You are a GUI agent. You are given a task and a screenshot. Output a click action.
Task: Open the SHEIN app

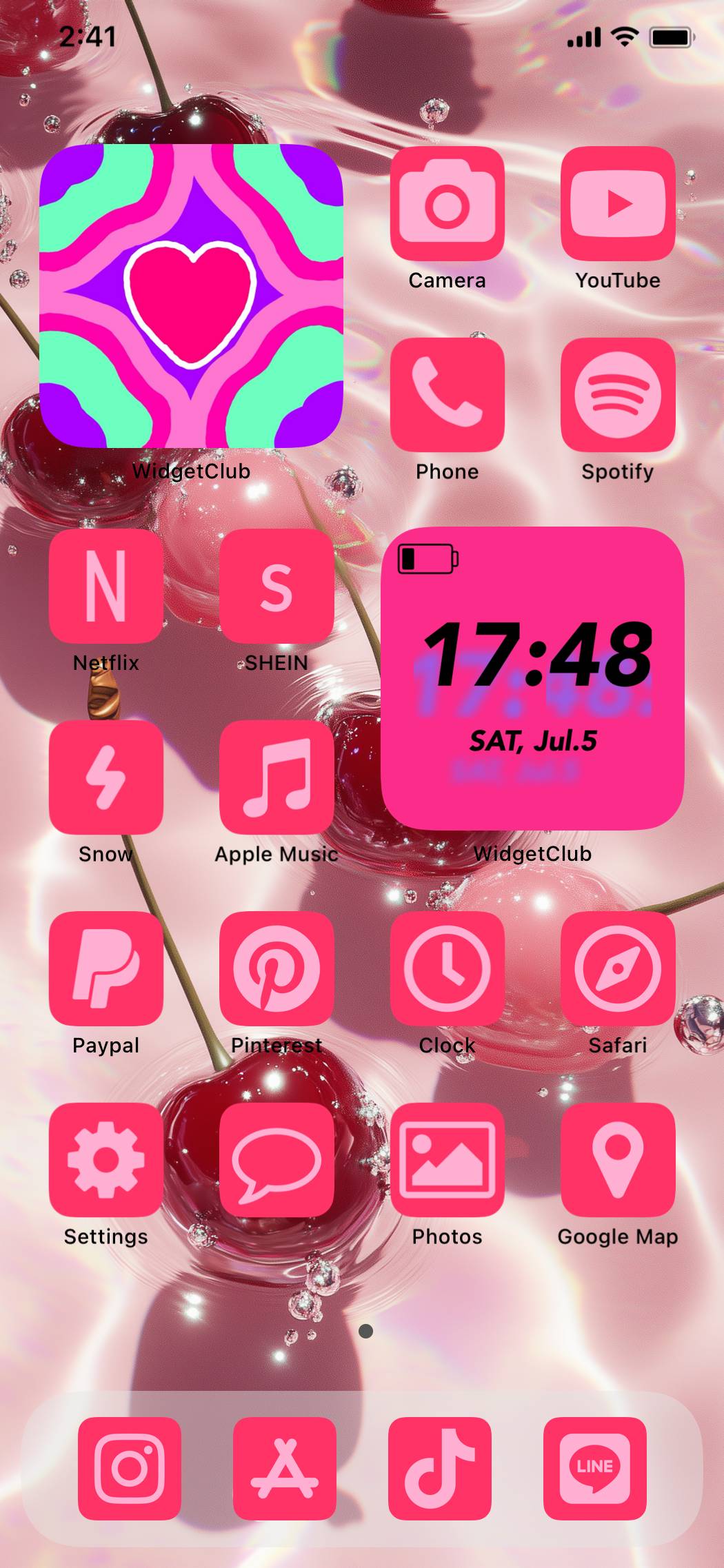[276, 587]
